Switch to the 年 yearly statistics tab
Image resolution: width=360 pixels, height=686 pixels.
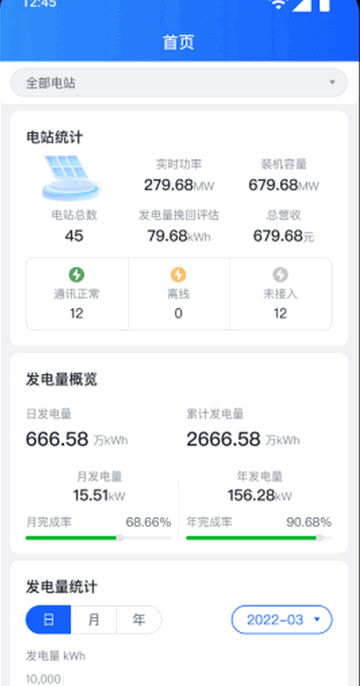coord(139,620)
